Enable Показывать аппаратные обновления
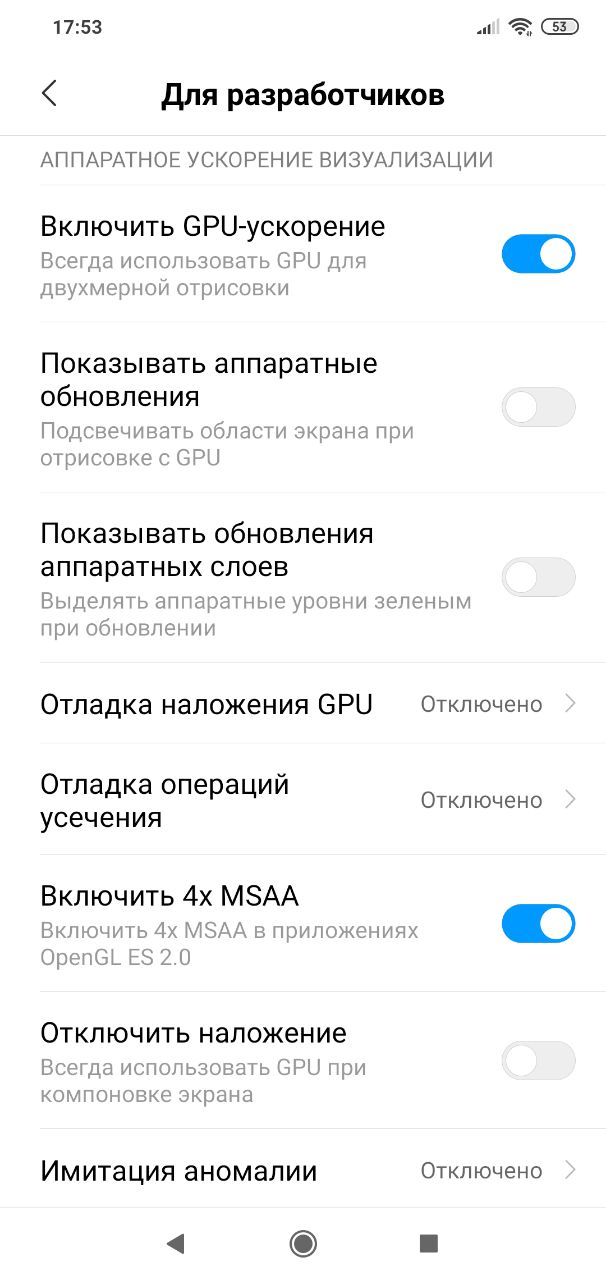The image size is (606, 1280). click(x=539, y=407)
